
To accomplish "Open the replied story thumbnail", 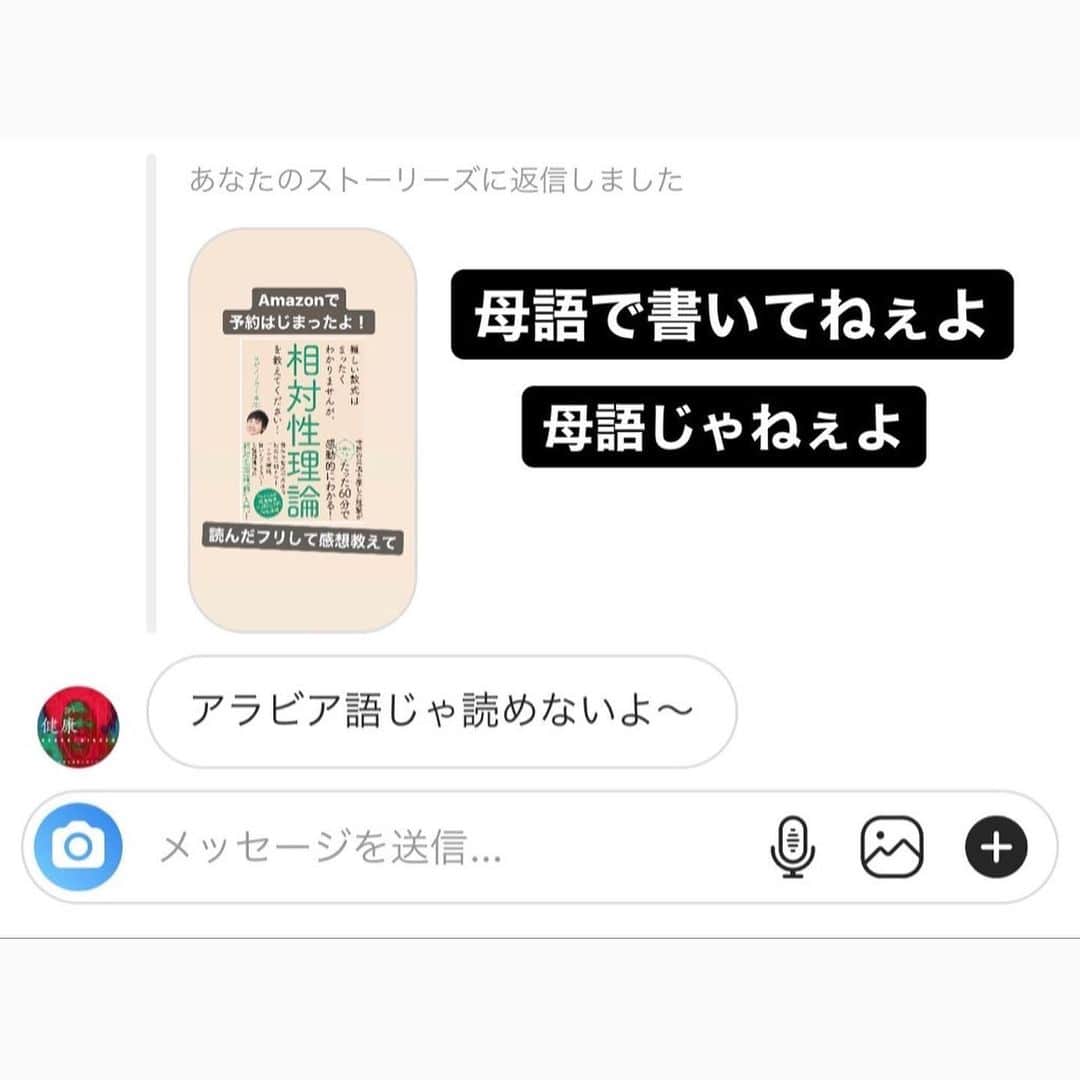I will click(303, 430).
